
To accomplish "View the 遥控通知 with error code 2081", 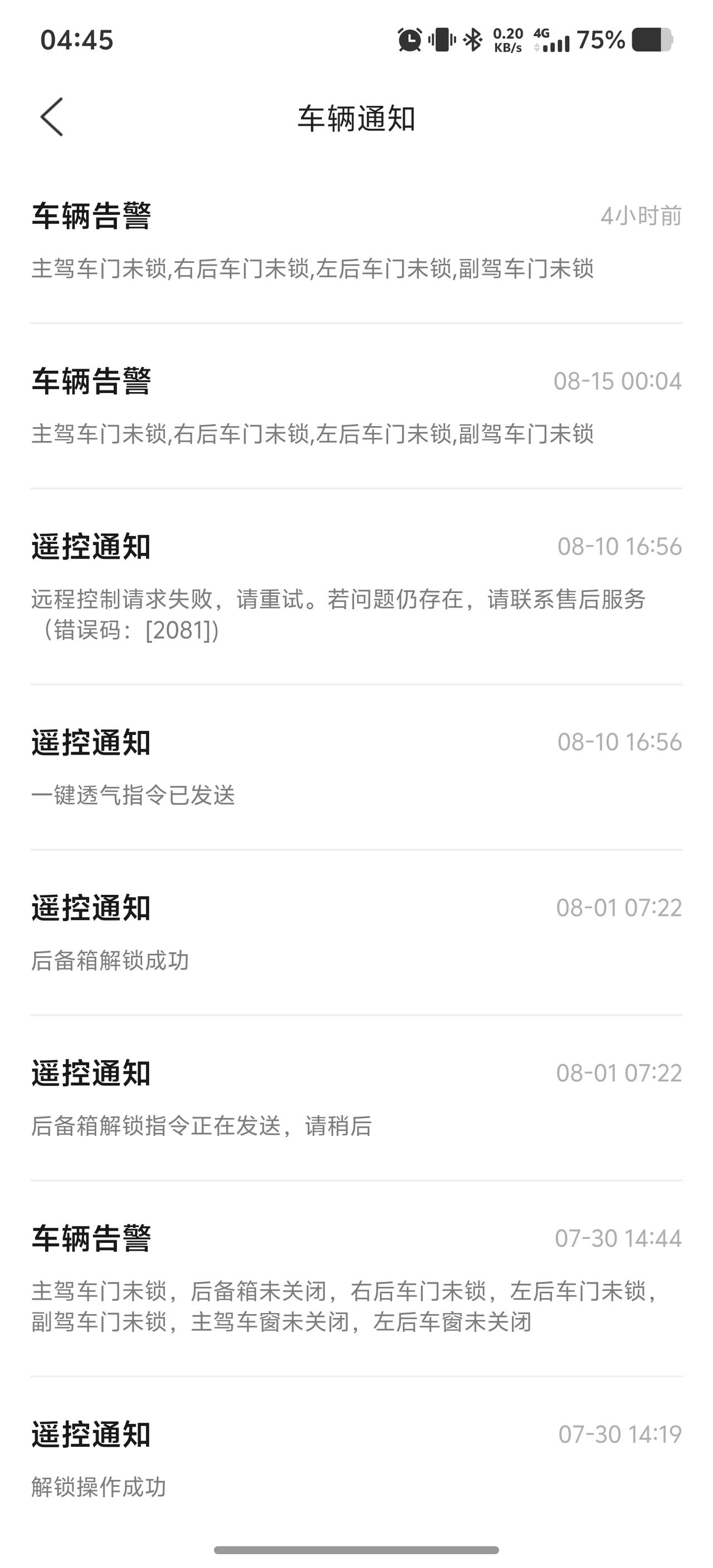I will 356,587.
